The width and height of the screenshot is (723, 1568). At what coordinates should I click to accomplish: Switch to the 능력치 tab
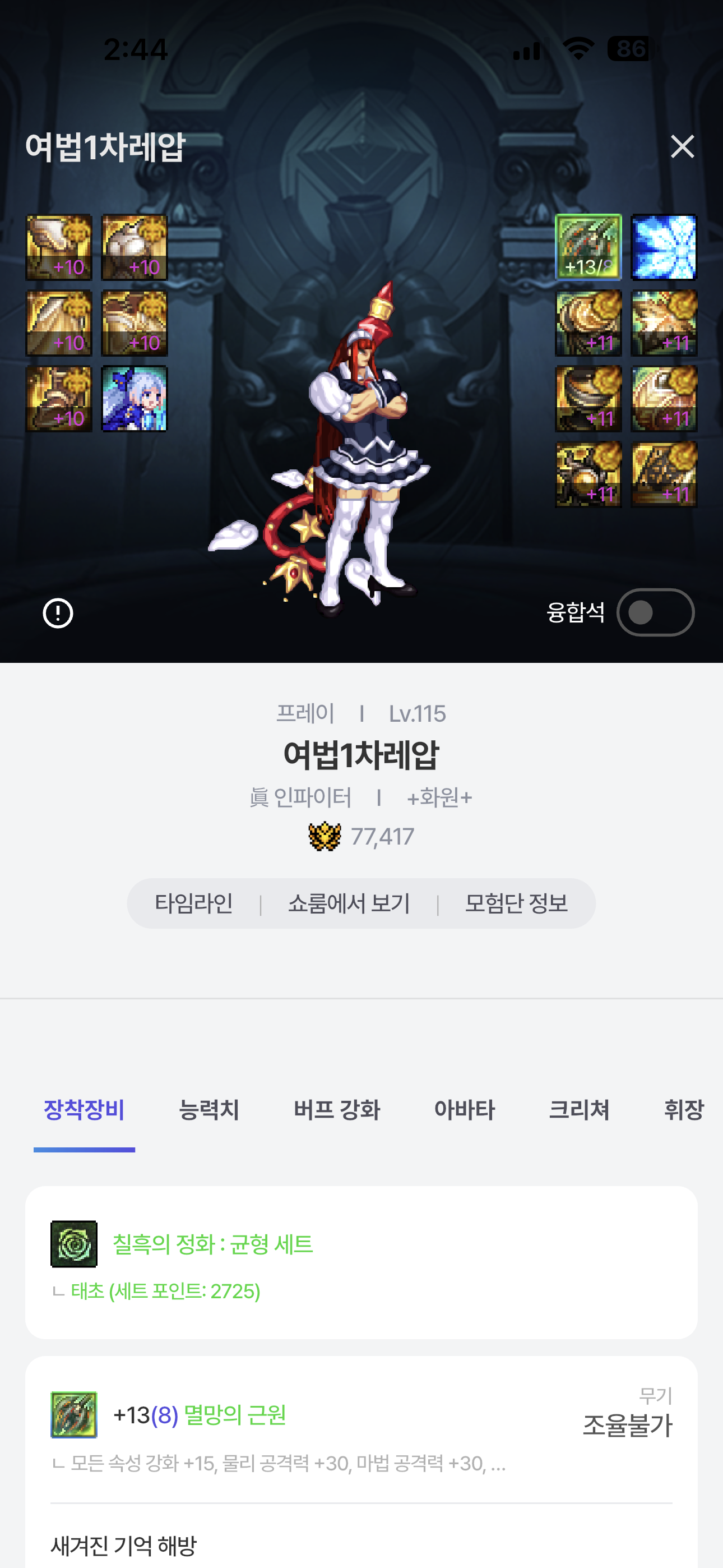(208, 1110)
